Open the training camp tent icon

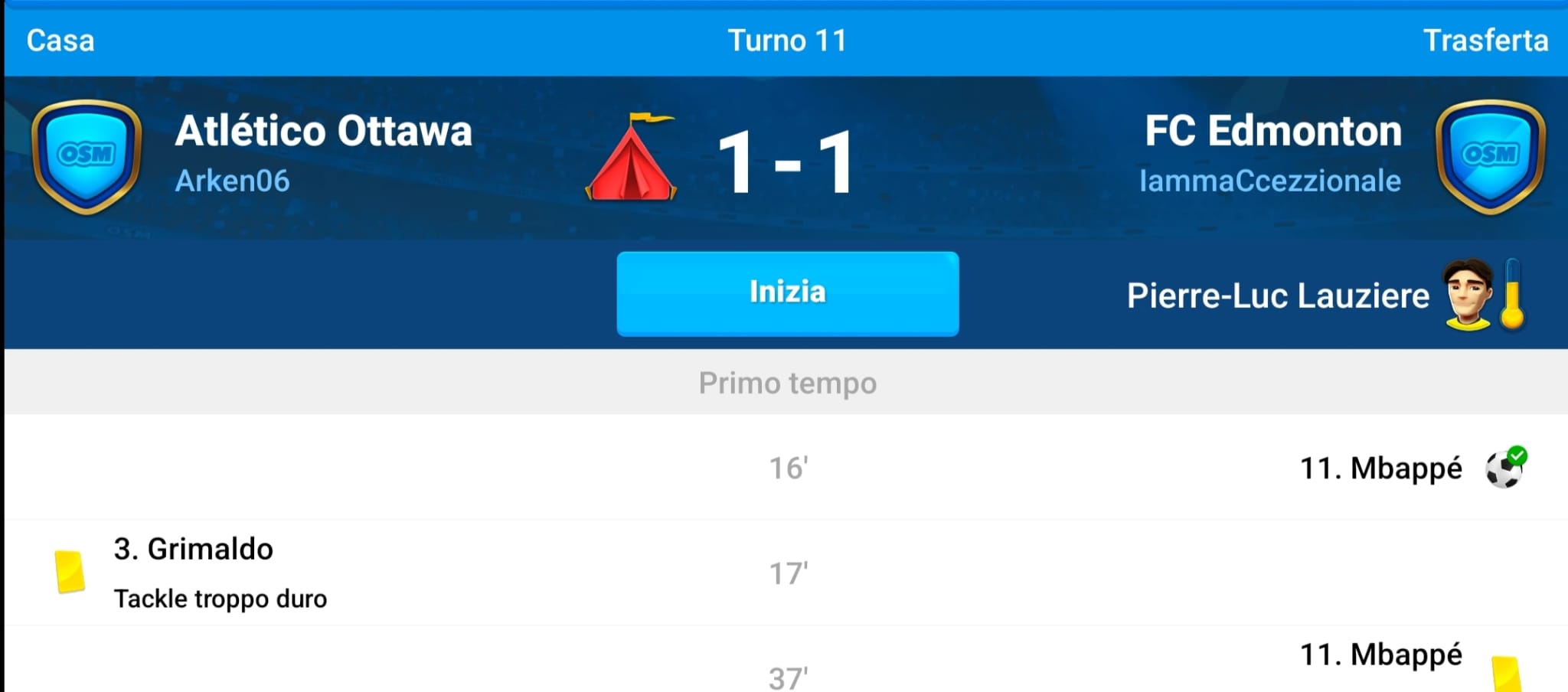631,158
